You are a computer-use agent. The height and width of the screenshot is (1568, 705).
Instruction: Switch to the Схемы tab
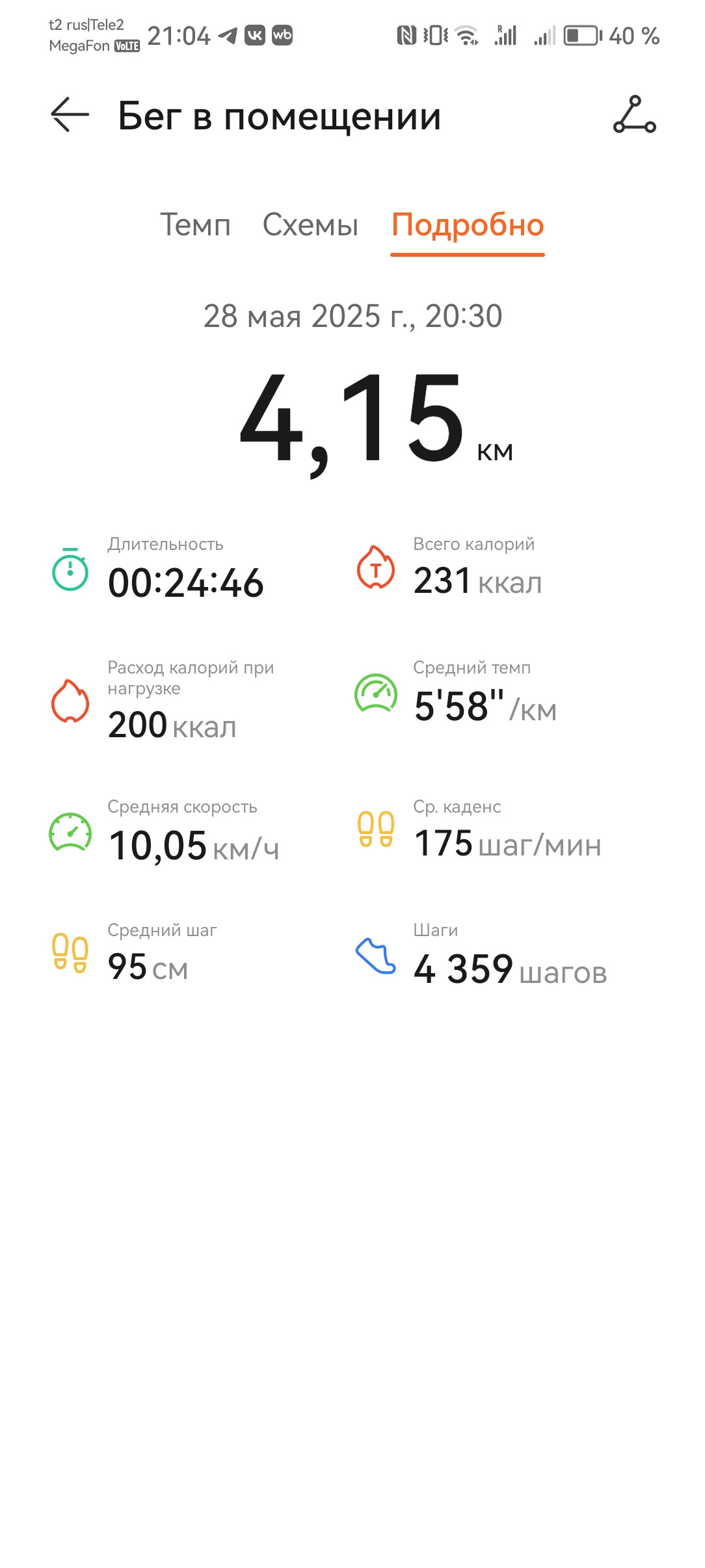tap(310, 225)
